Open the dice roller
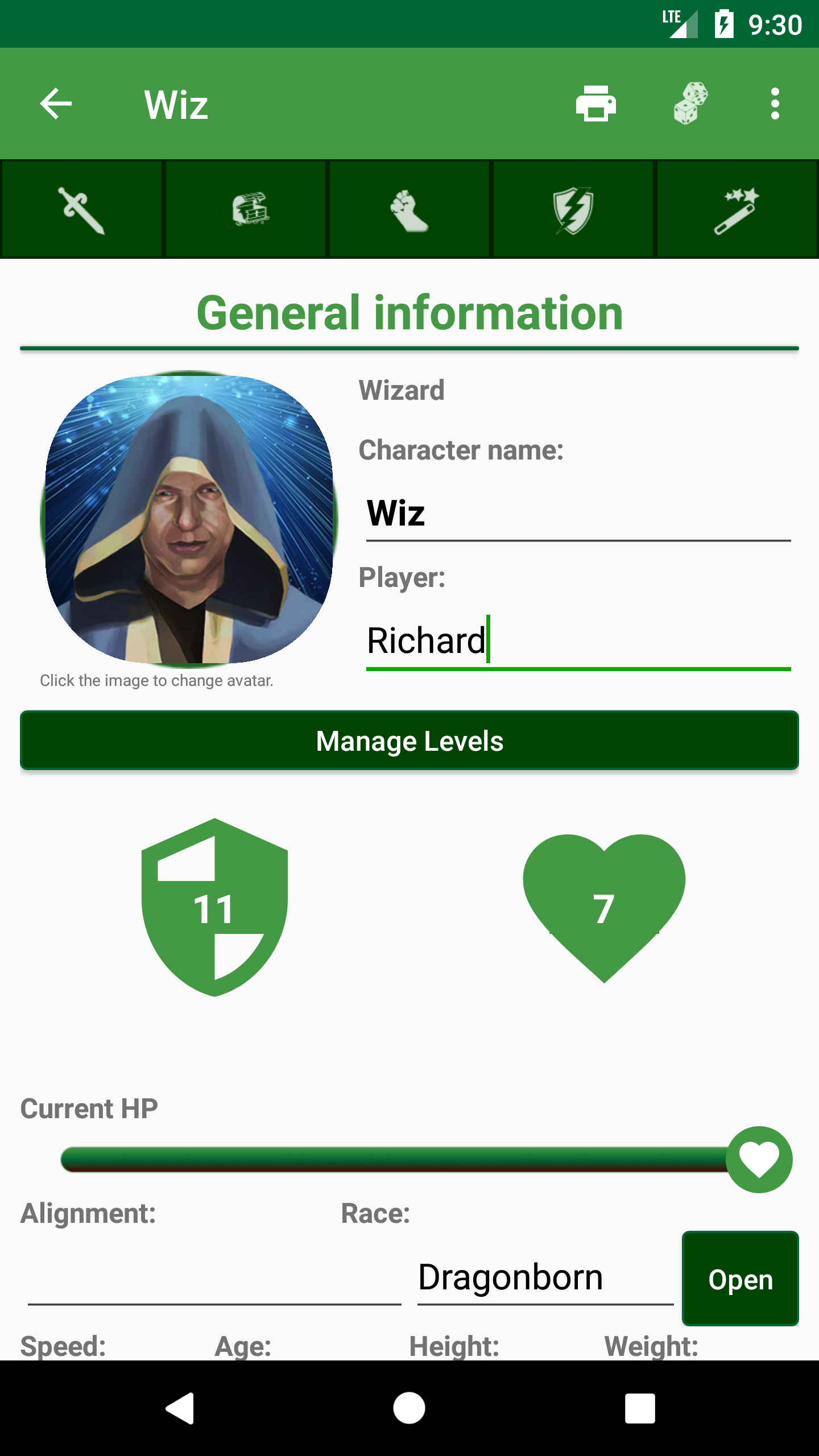 690,104
